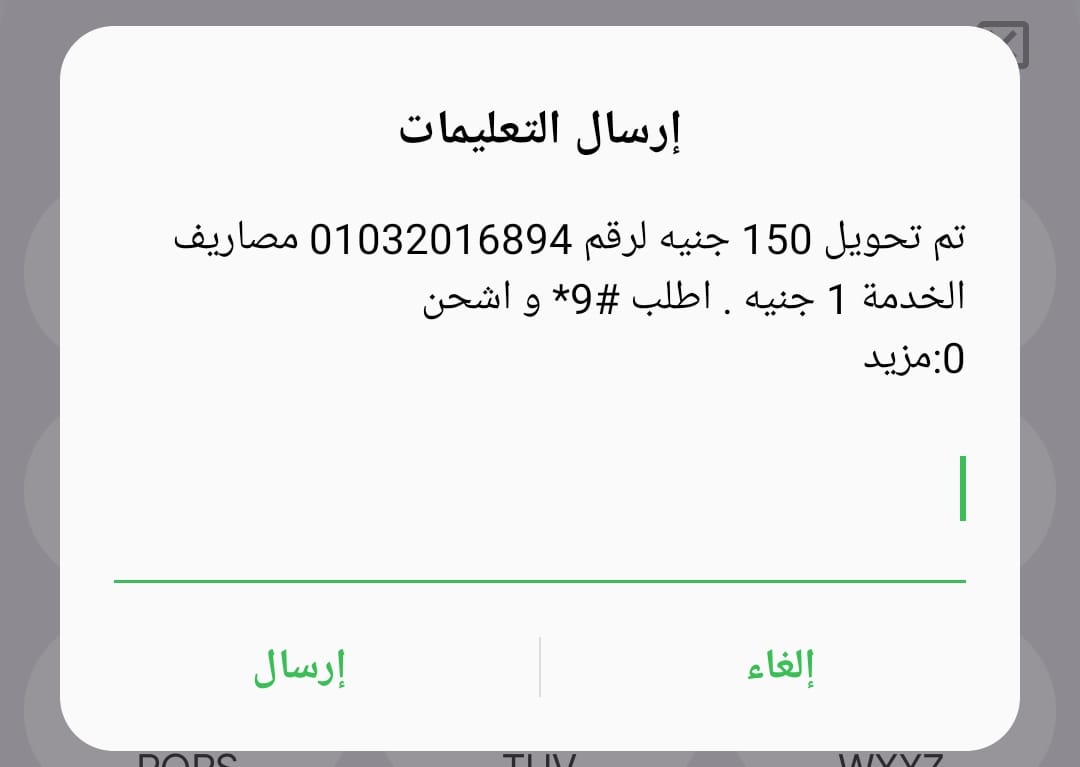This screenshot has height=767, width=1080.
Task: Cancel the dialog with إلغاء
Action: coord(781,667)
